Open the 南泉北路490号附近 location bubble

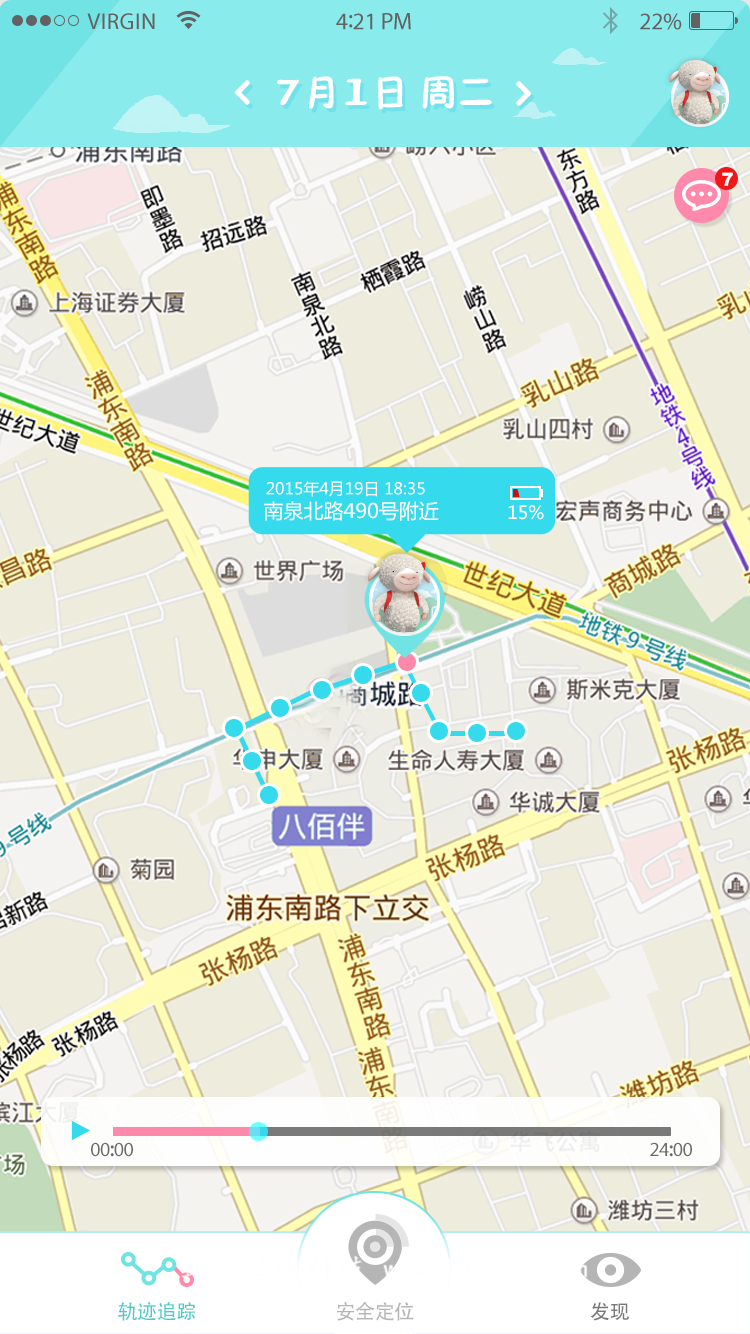[401, 501]
